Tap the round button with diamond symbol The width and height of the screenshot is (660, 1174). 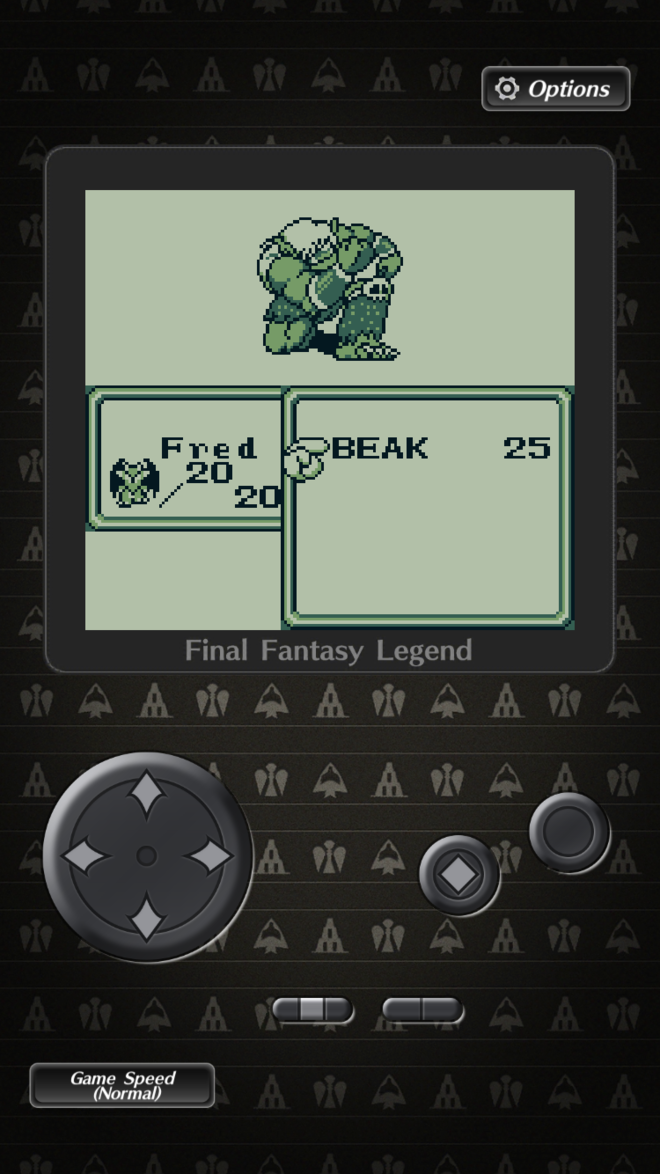(x=459, y=875)
